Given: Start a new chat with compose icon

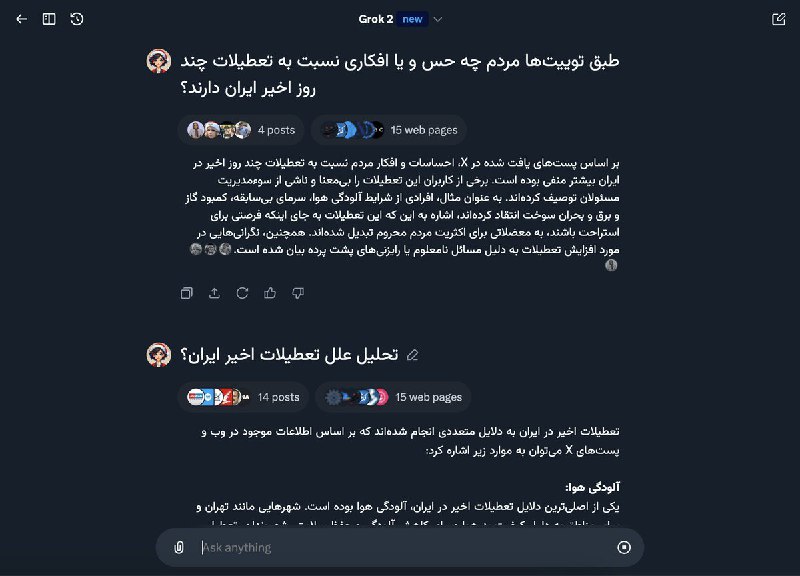Looking at the screenshot, I should 779,19.
